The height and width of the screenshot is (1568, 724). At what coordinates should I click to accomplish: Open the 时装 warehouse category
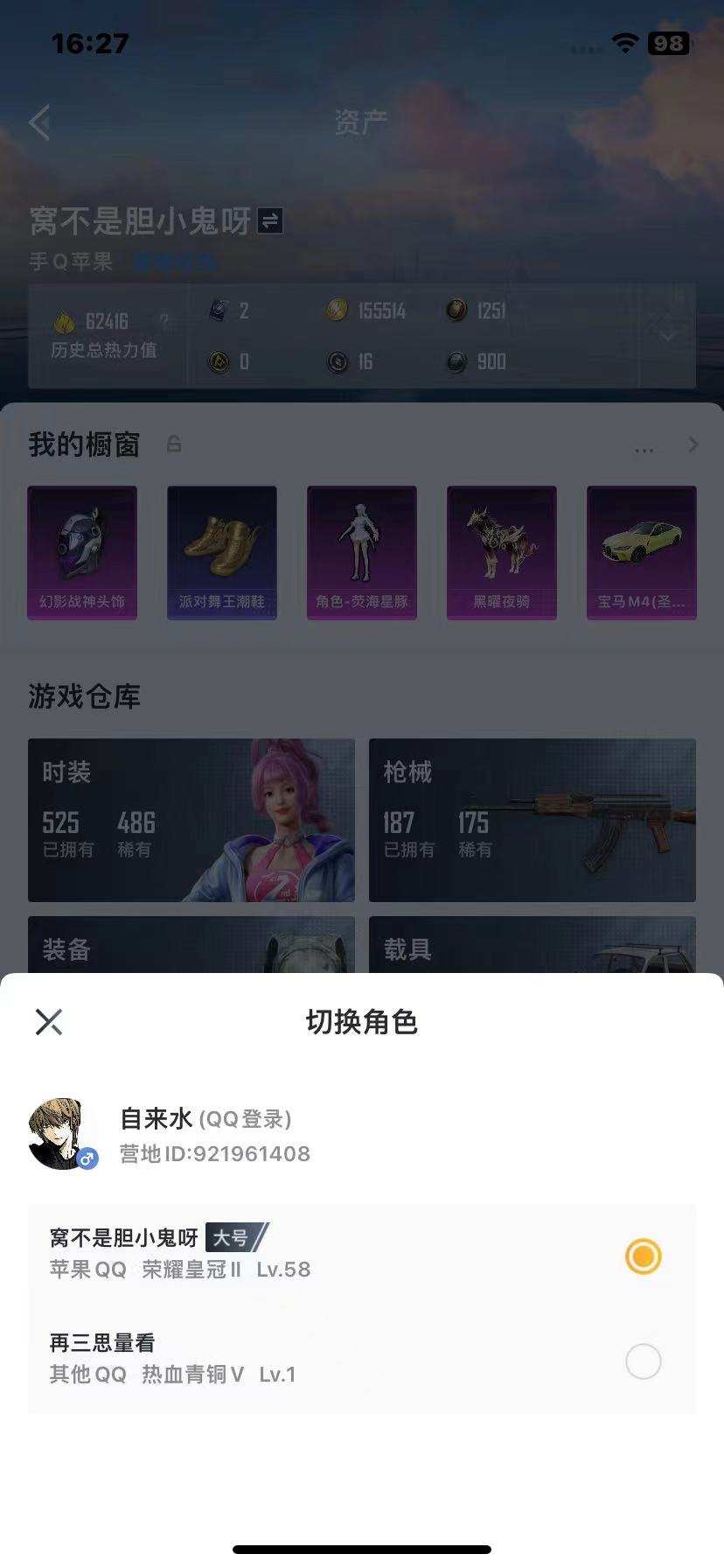tap(191, 821)
